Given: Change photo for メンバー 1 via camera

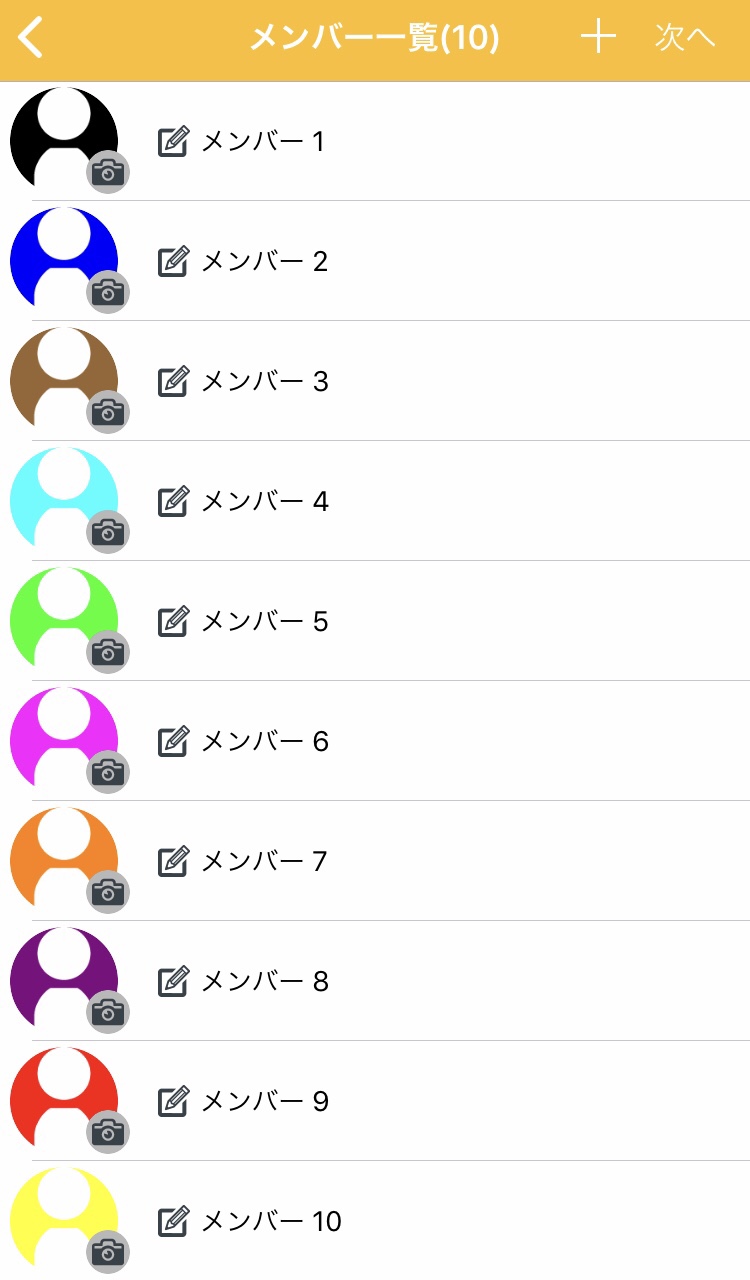Looking at the screenshot, I should [108, 172].
